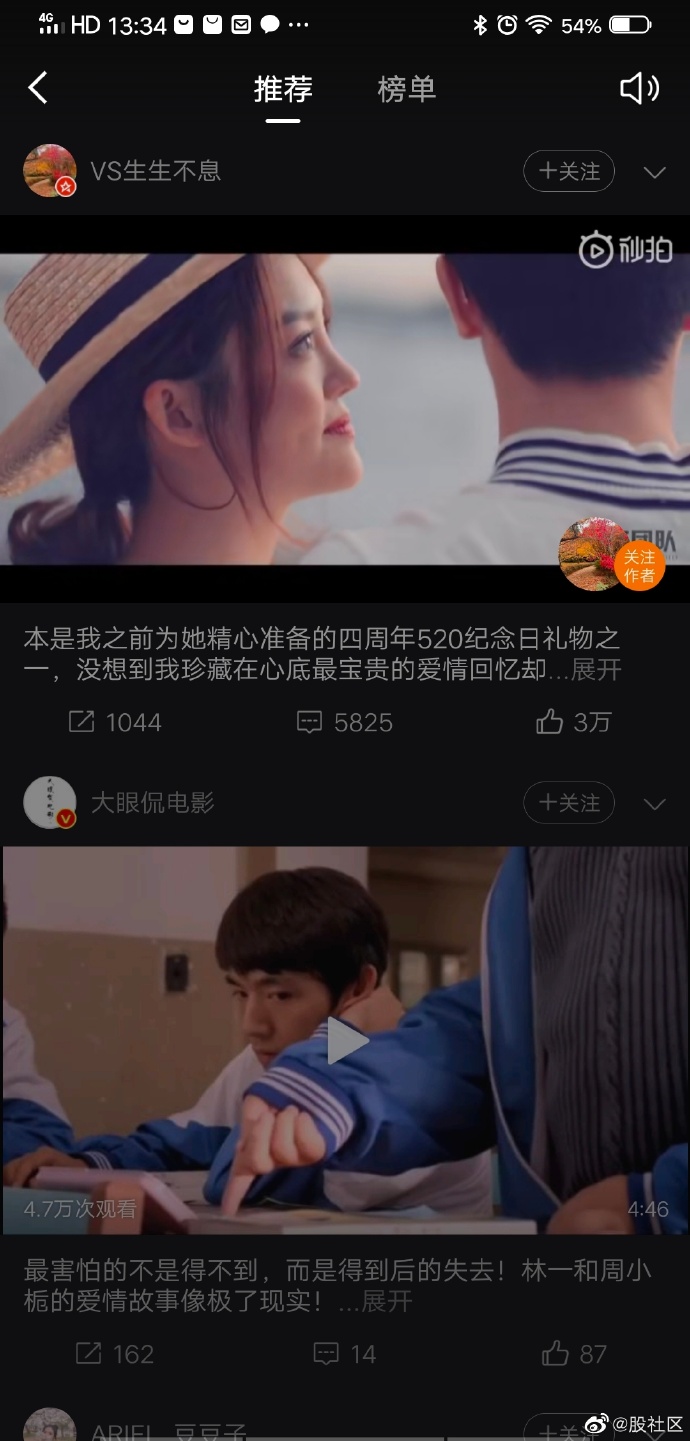690x1441 pixels.
Task: Open VS生生不息 profile avatar
Action: pos(50,171)
